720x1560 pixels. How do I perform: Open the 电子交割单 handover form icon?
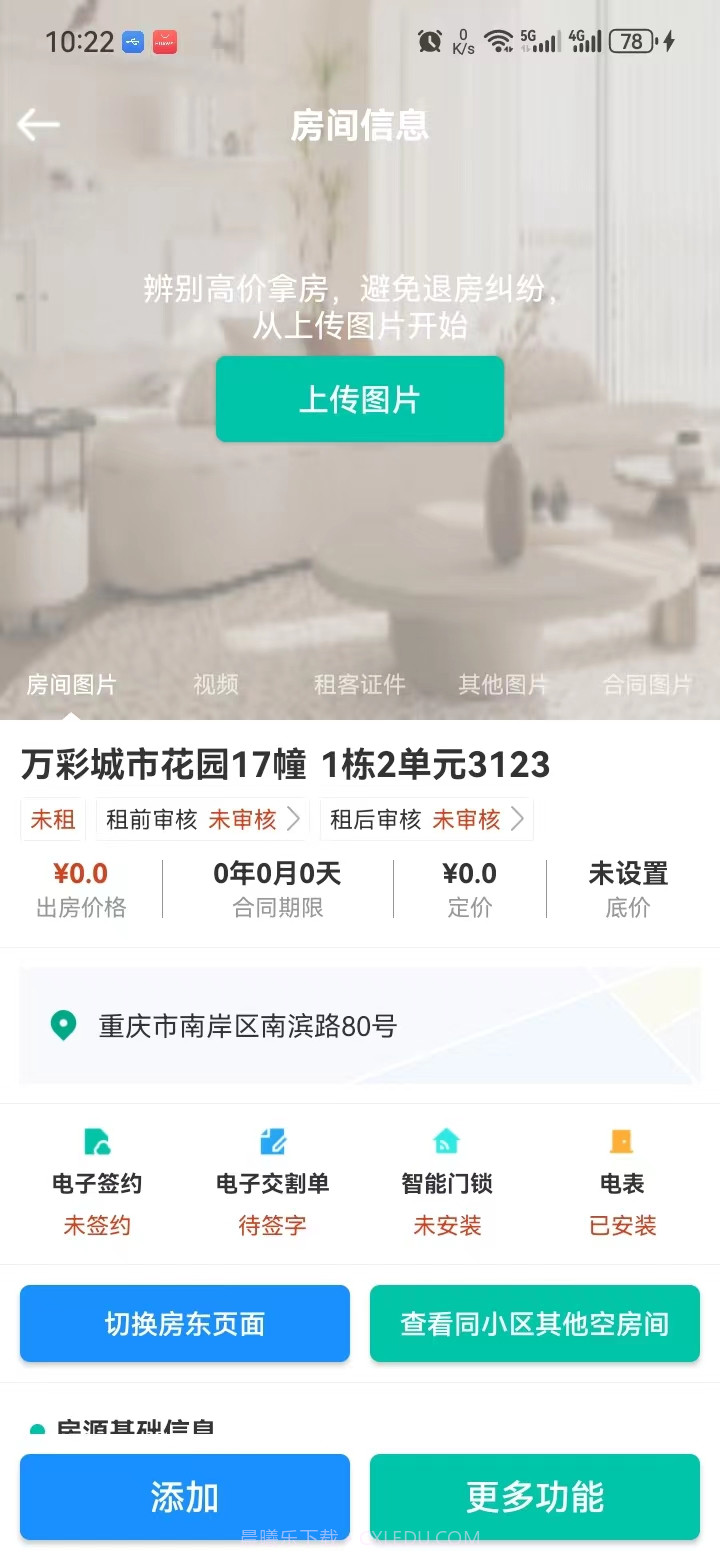(x=271, y=1140)
